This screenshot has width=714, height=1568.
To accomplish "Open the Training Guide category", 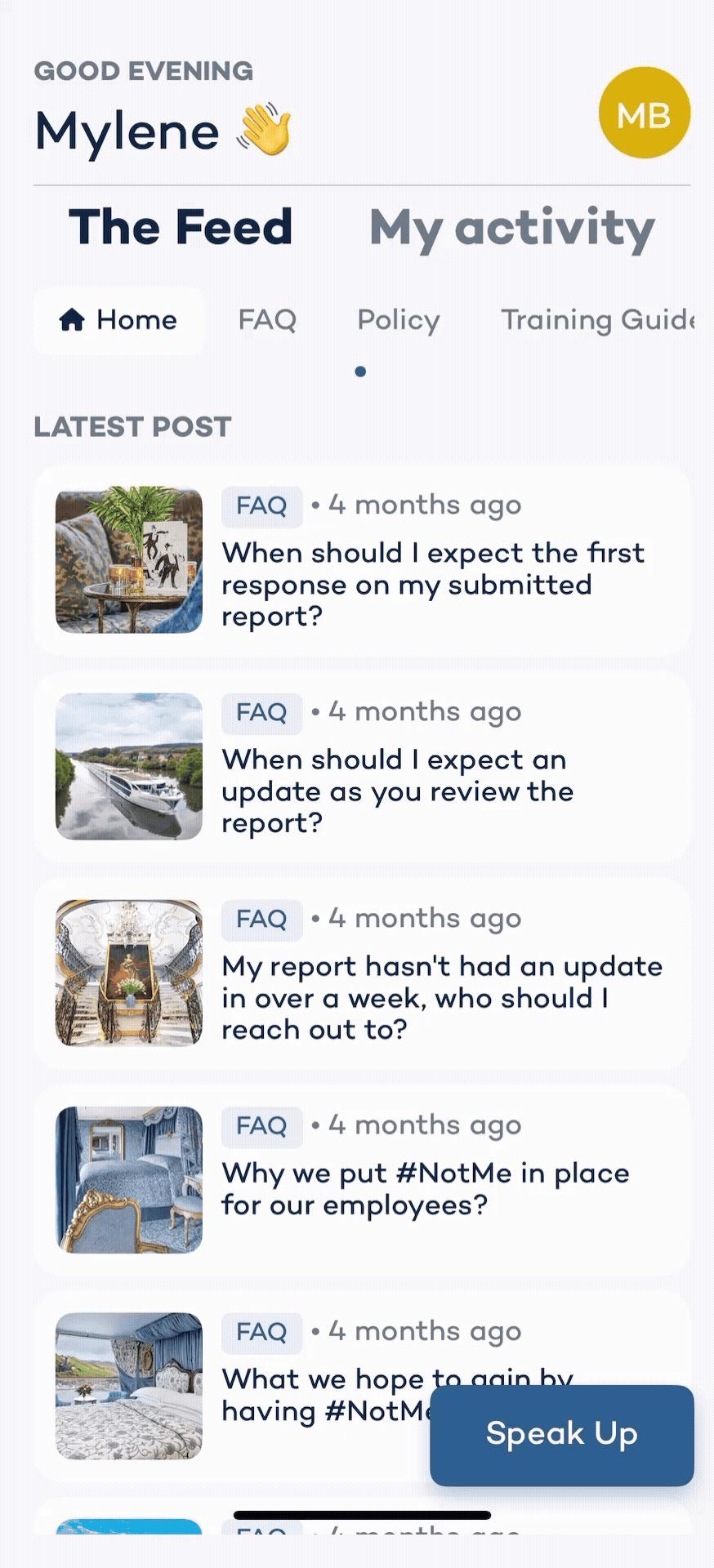I will pyautogui.click(x=596, y=320).
